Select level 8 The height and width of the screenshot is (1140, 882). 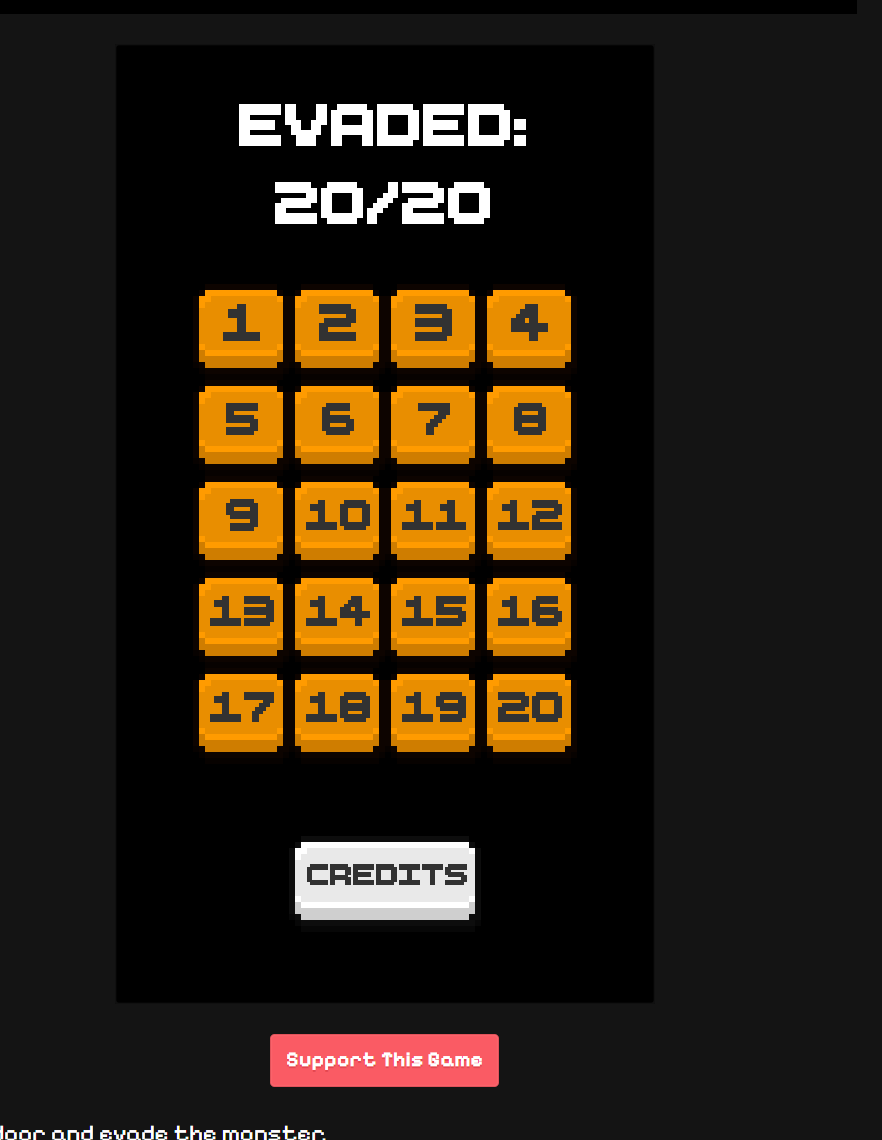click(529, 422)
